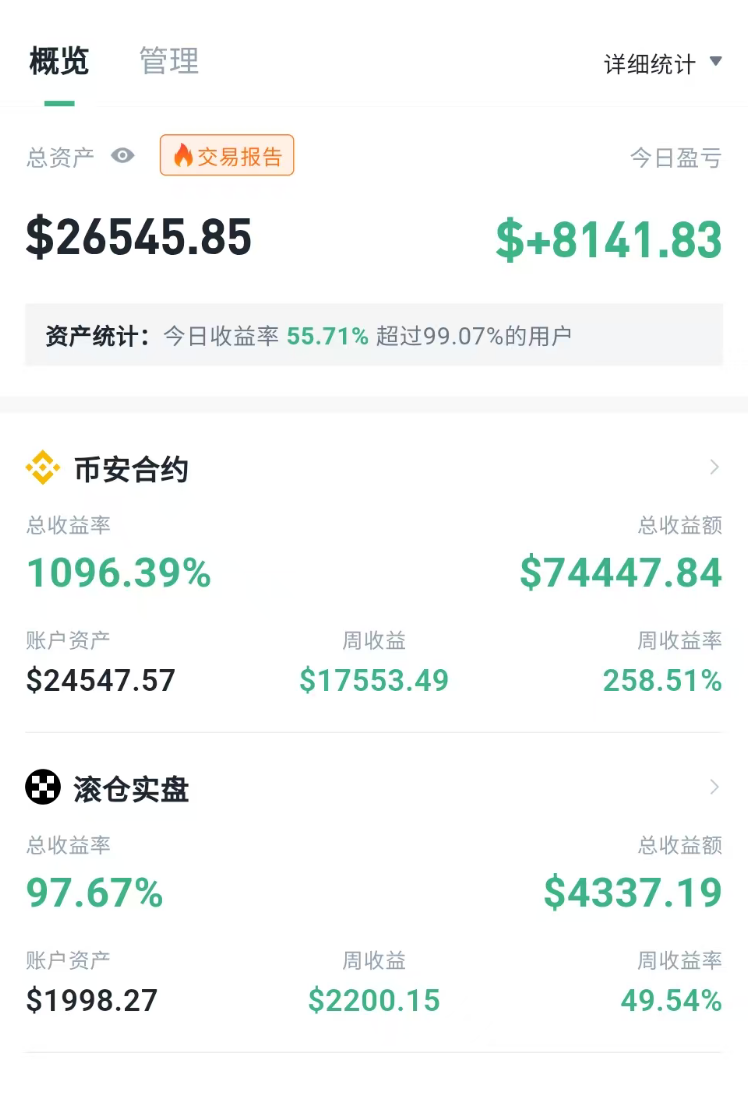Click today's profit amount $+8141.83
The height and width of the screenshot is (1115, 748).
coord(605,239)
